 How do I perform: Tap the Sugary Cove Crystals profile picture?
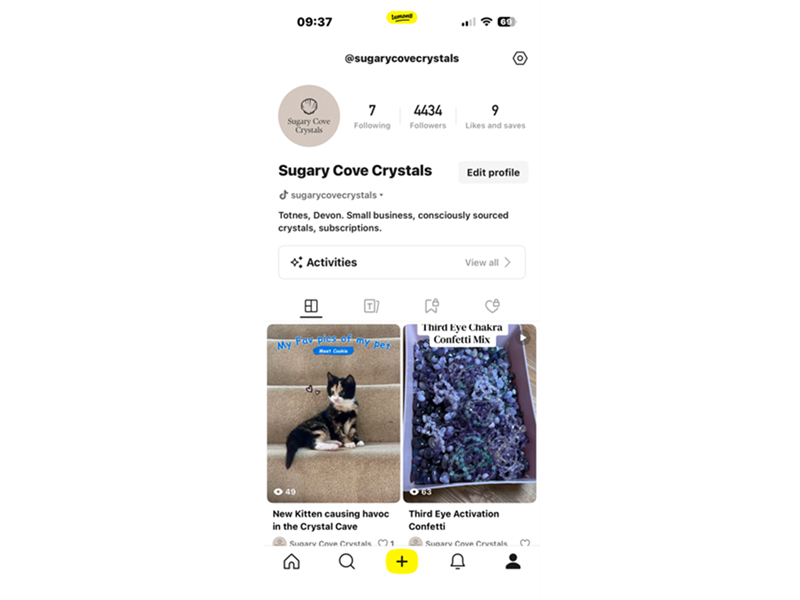coord(309,116)
